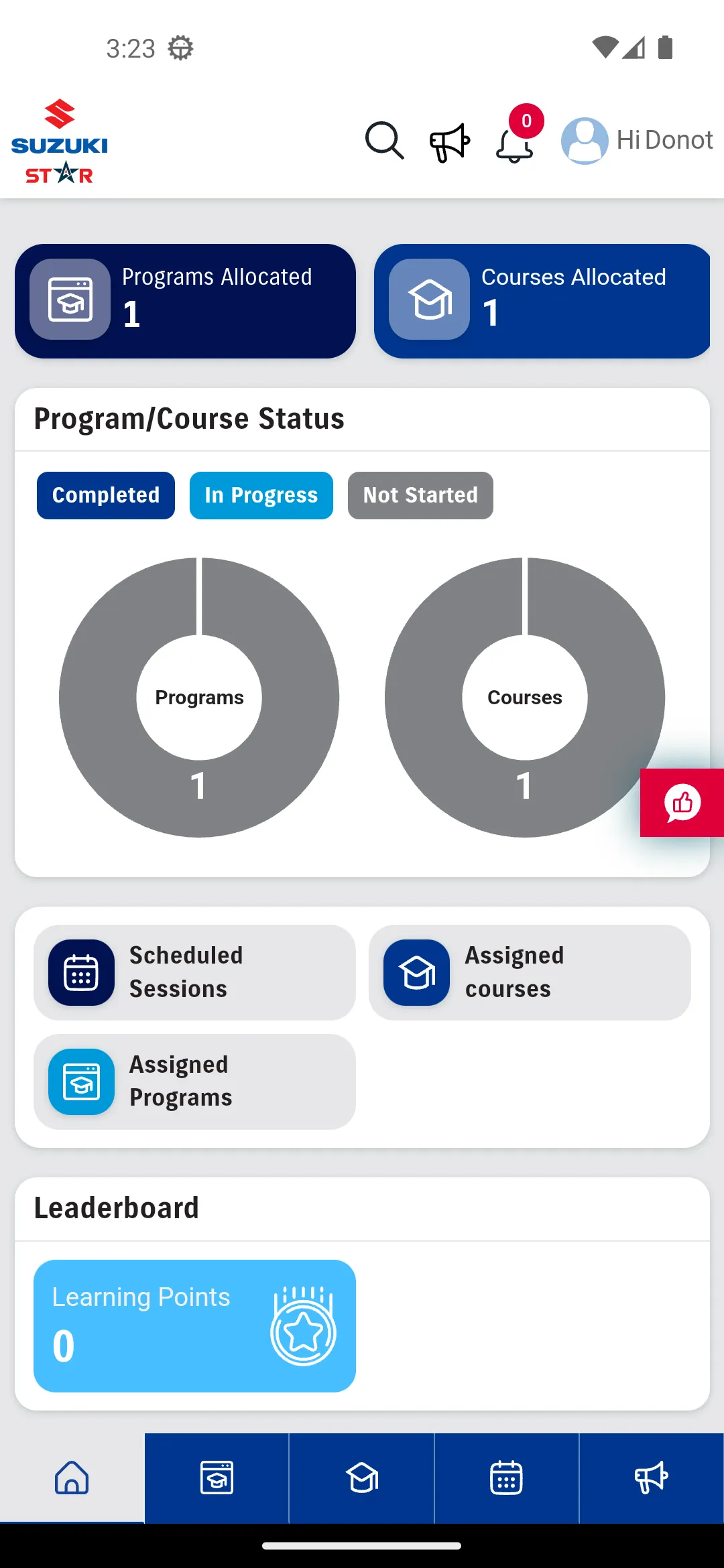Open the Courses Allocated card
The width and height of the screenshot is (724, 1568).
click(x=542, y=301)
